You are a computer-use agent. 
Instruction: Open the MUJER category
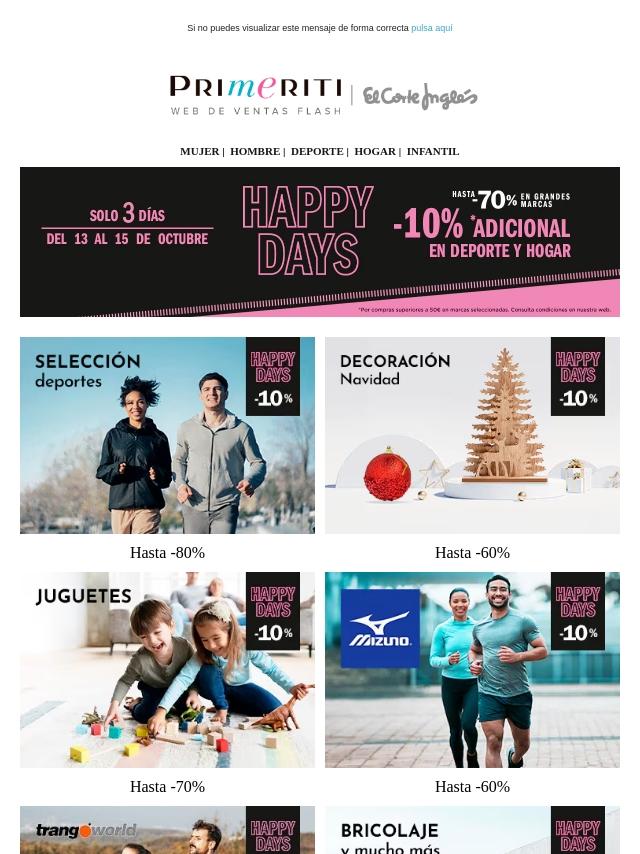coord(199,151)
